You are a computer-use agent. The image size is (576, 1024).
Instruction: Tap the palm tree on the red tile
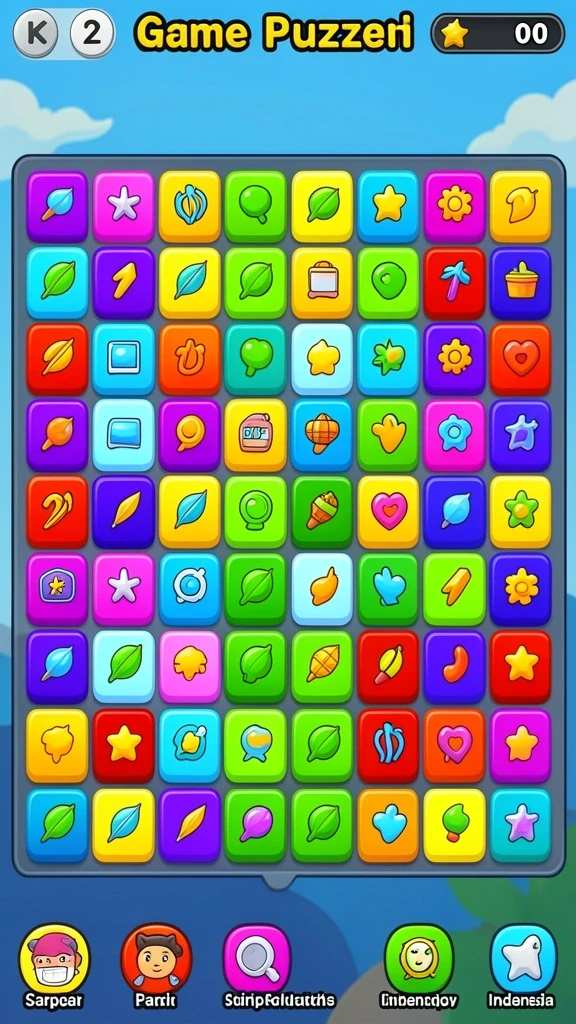(x=455, y=283)
